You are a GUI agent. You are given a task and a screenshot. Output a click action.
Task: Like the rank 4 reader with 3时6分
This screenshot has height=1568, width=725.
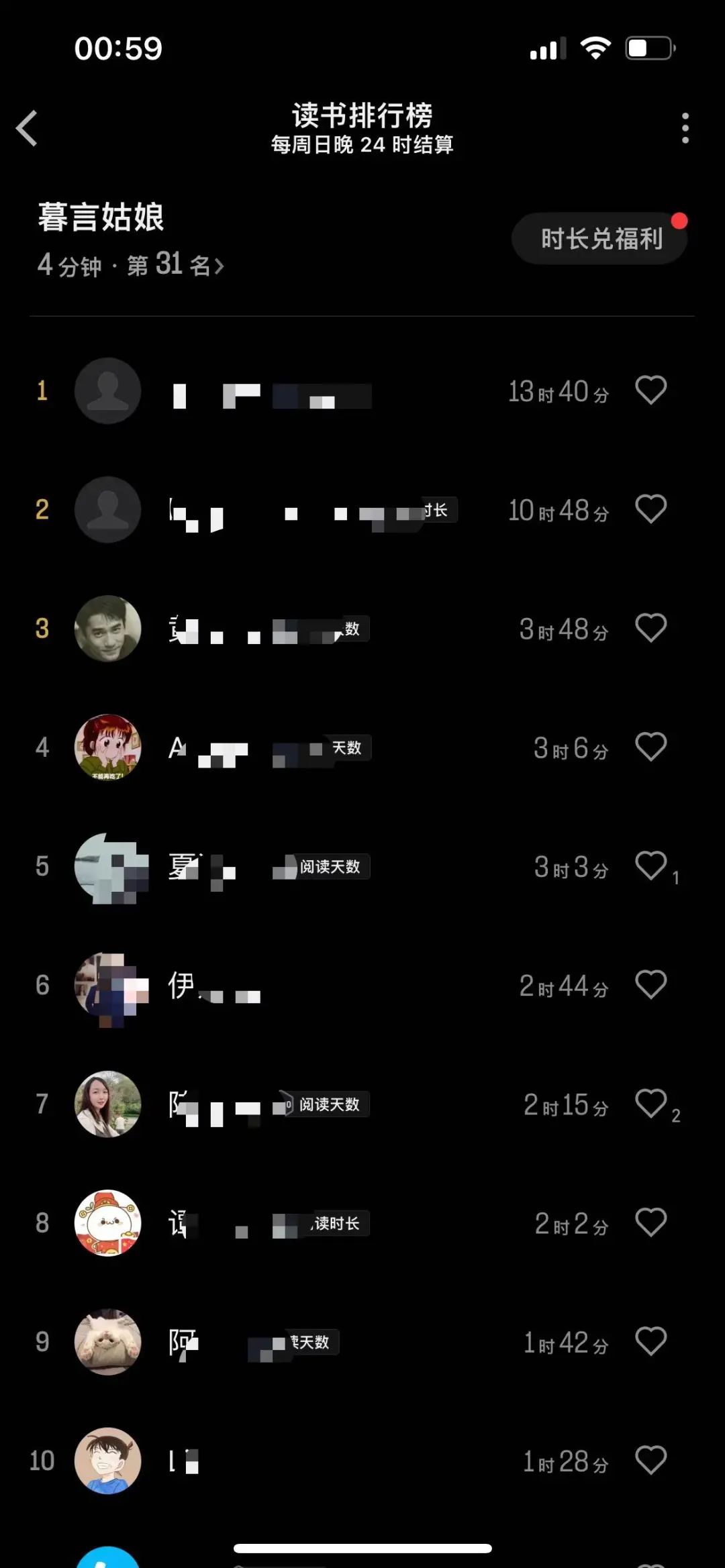pos(650,747)
